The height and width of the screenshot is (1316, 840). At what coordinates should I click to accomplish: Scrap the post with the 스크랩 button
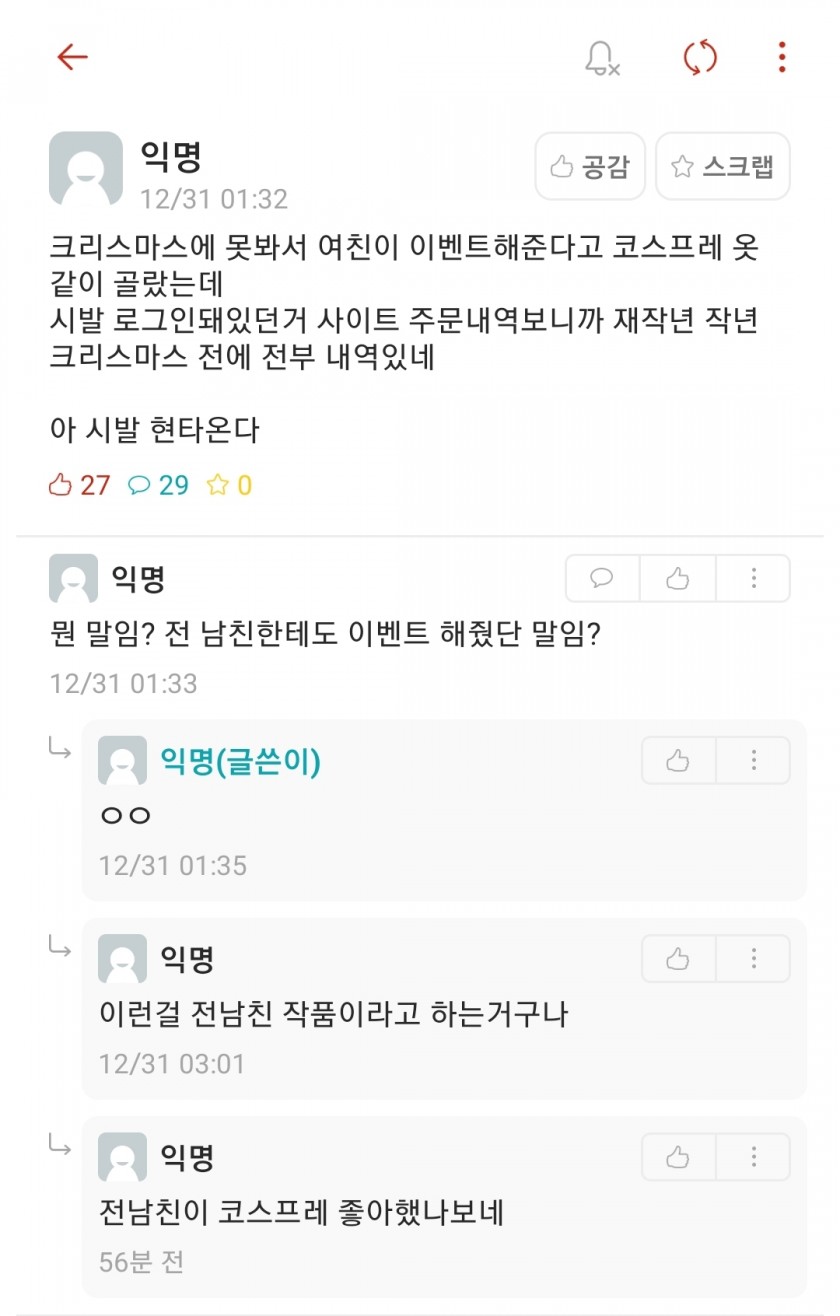pos(723,166)
